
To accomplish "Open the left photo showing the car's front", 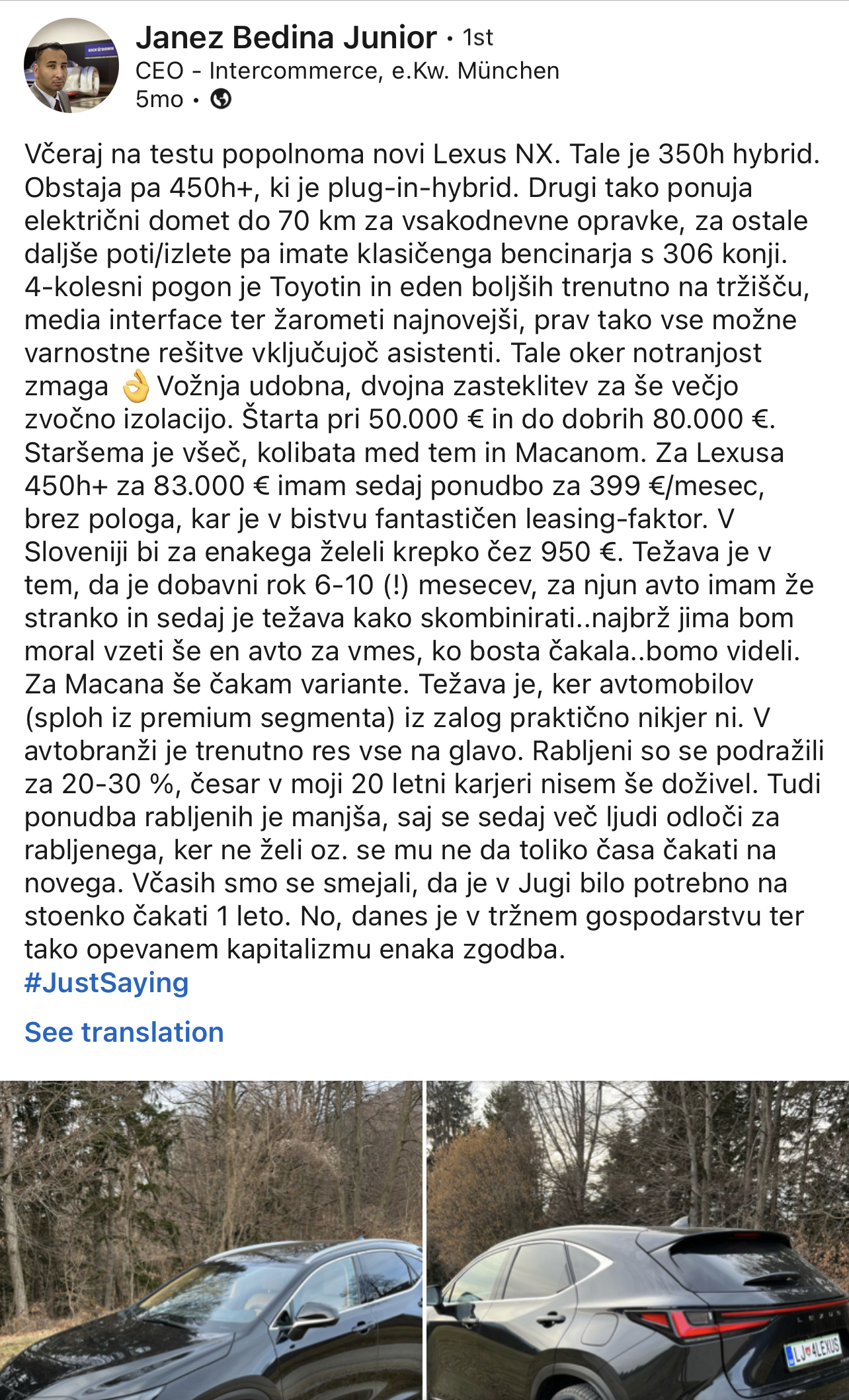I will [x=211, y=1240].
